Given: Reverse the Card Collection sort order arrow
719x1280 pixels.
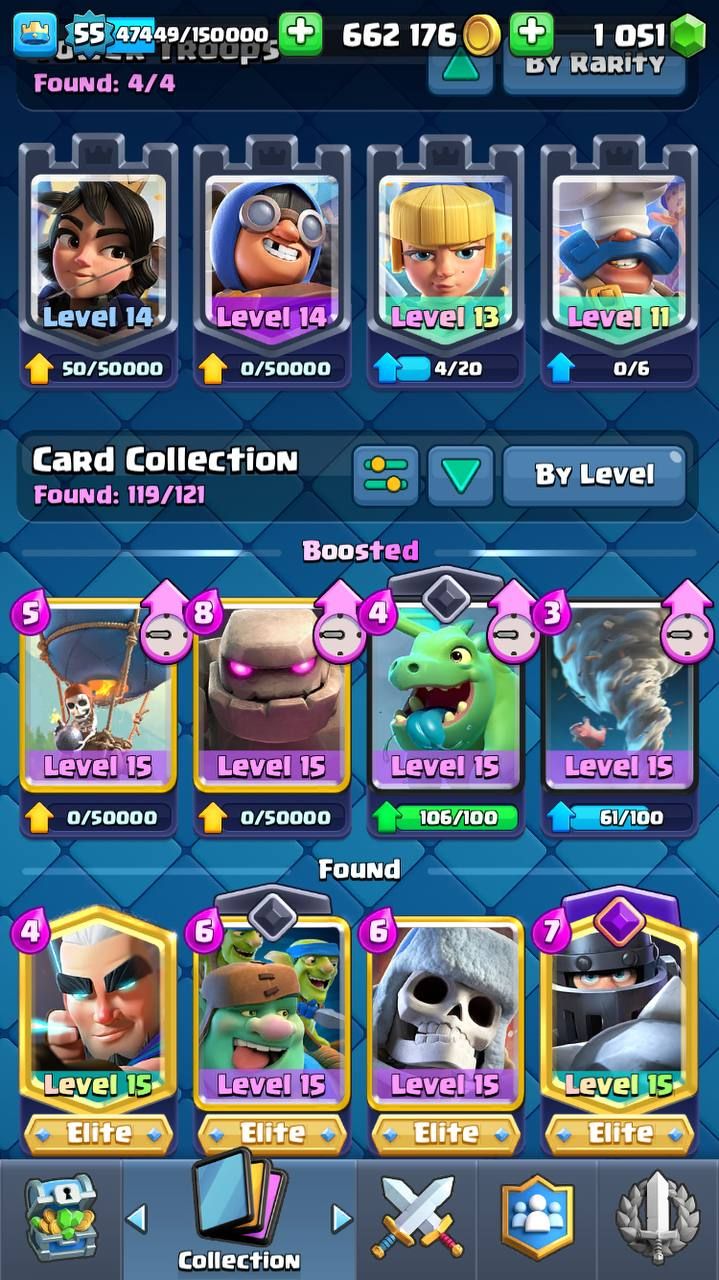Looking at the screenshot, I should point(460,475).
